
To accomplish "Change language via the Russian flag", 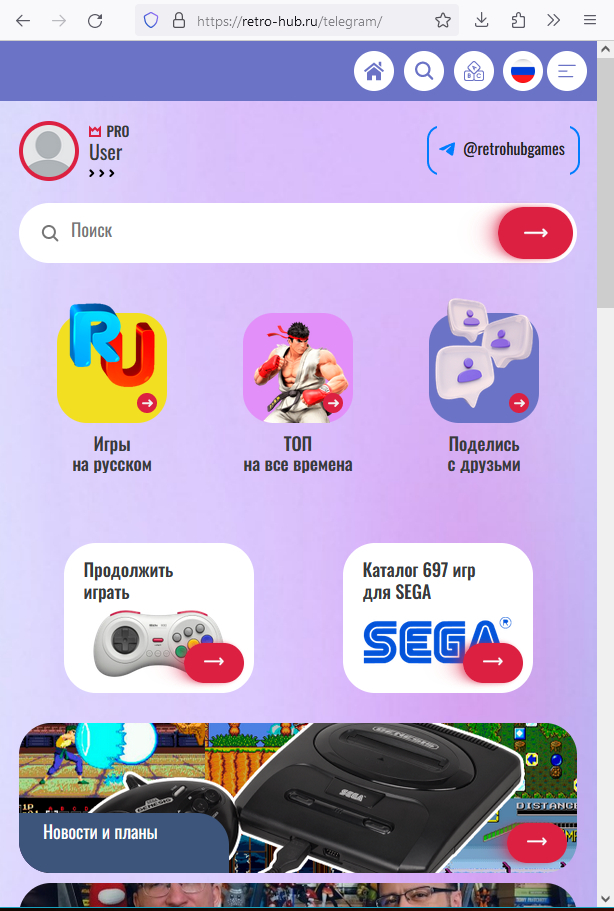I will [523, 71].
